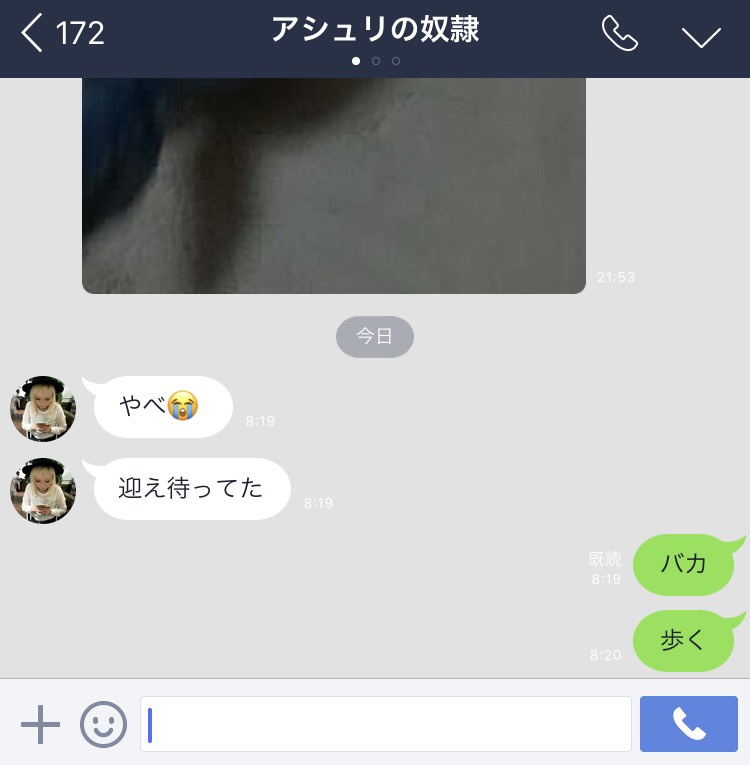Screen dimensions: 750x765
Task: Open attachment options with the plus icon
Action: [x=41, y=724]
